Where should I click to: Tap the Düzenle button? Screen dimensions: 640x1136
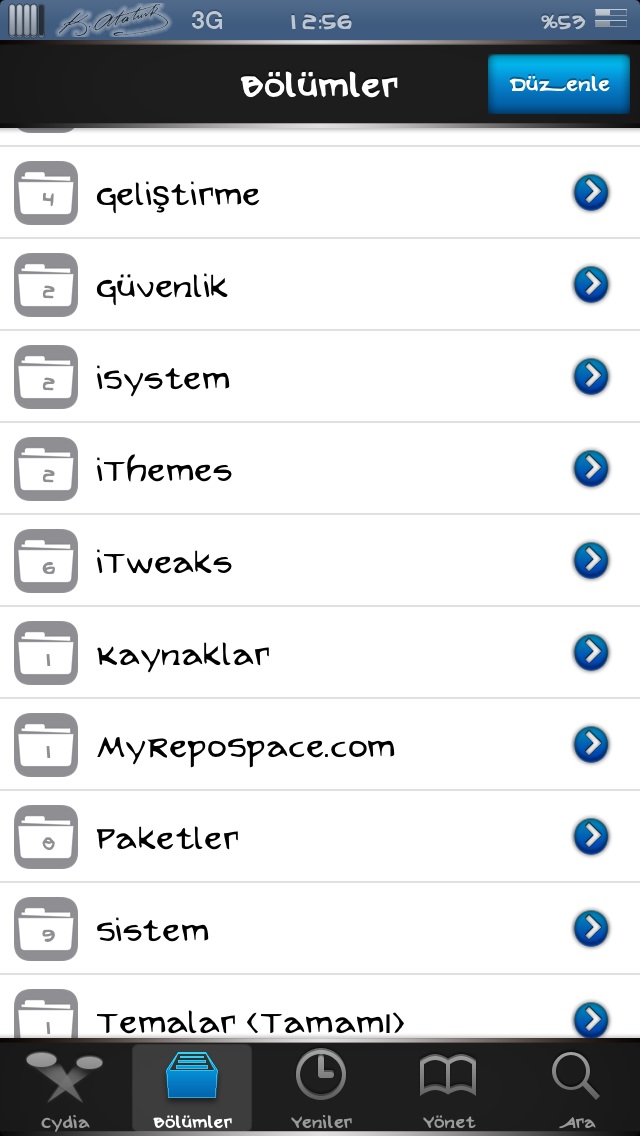[x=559, y=84]
